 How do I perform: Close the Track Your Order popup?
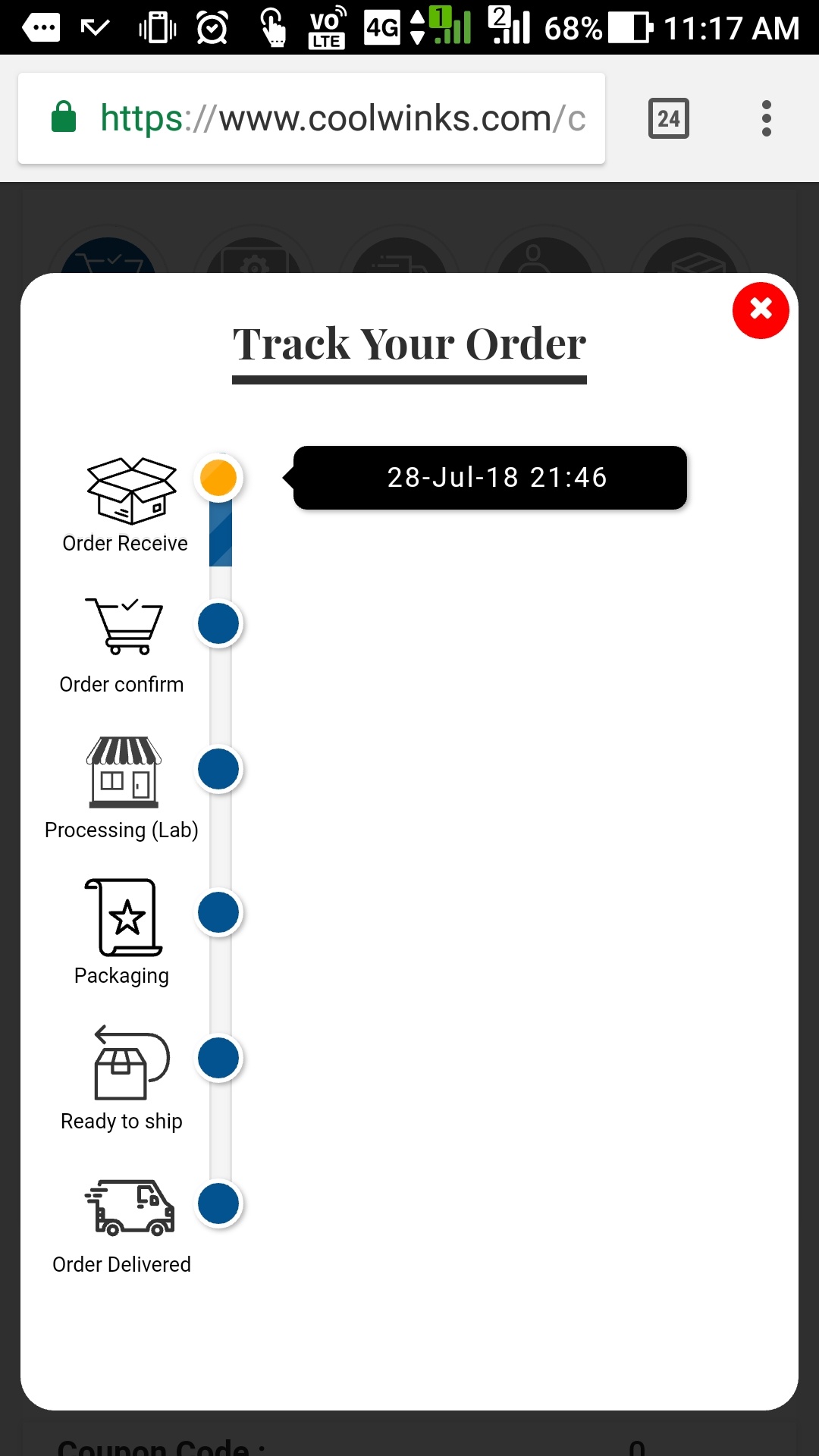[x=761, y=310]
